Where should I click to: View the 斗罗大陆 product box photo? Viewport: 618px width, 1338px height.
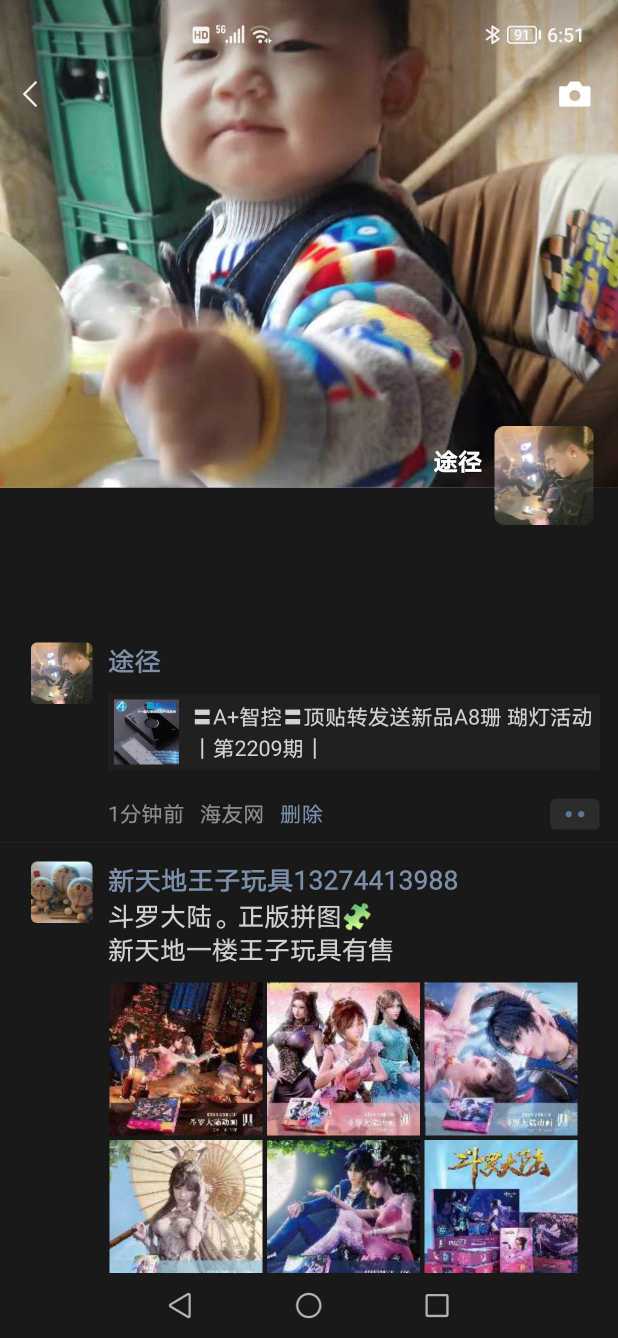[500, 1206]
